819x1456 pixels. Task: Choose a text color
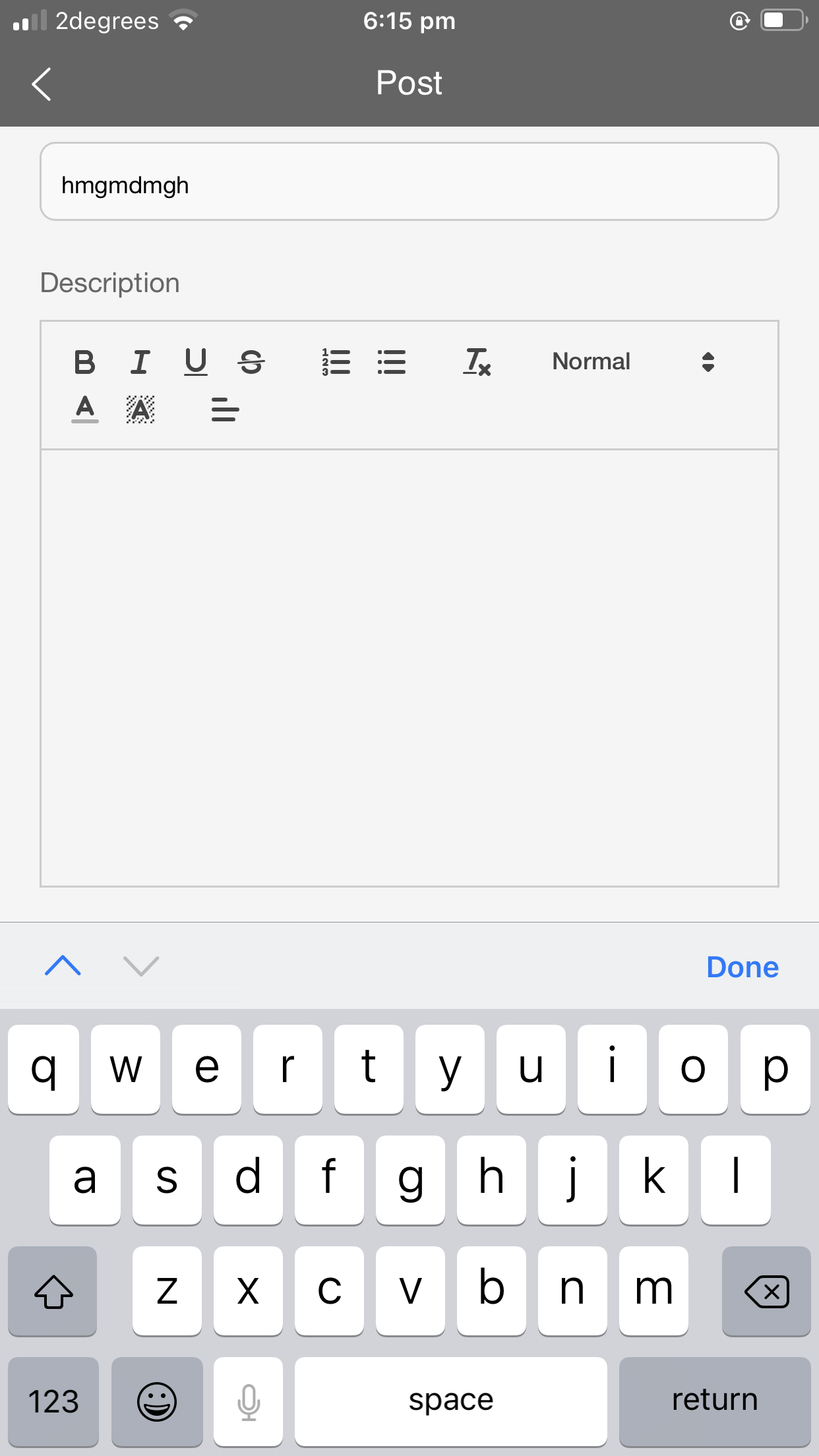tap(85, 409)
